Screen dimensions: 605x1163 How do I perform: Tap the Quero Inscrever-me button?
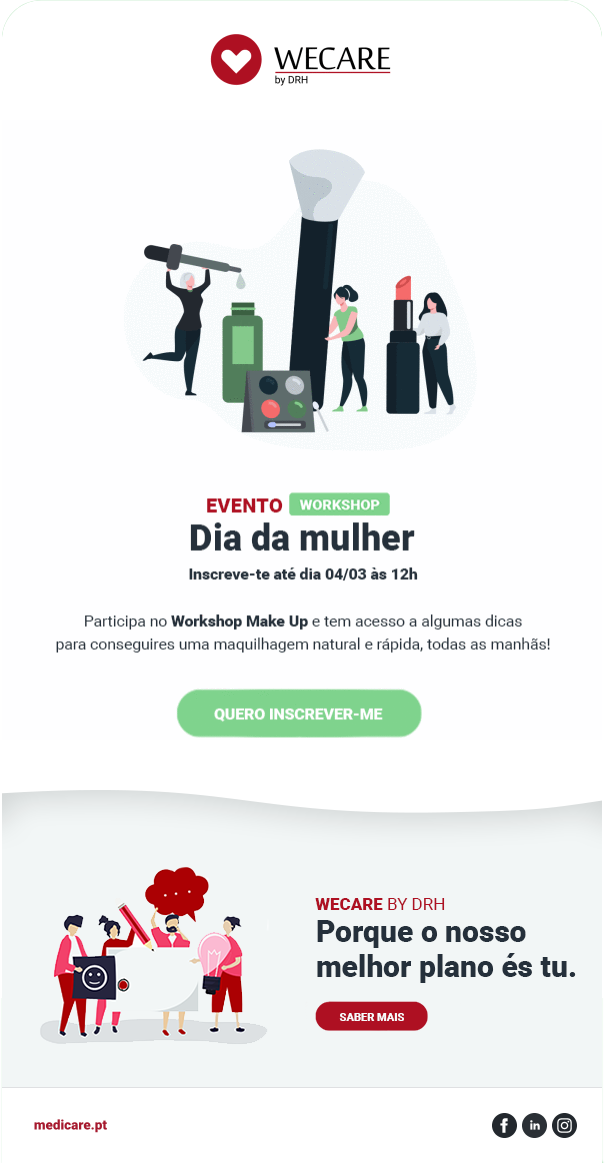click(x=299, y=714)
